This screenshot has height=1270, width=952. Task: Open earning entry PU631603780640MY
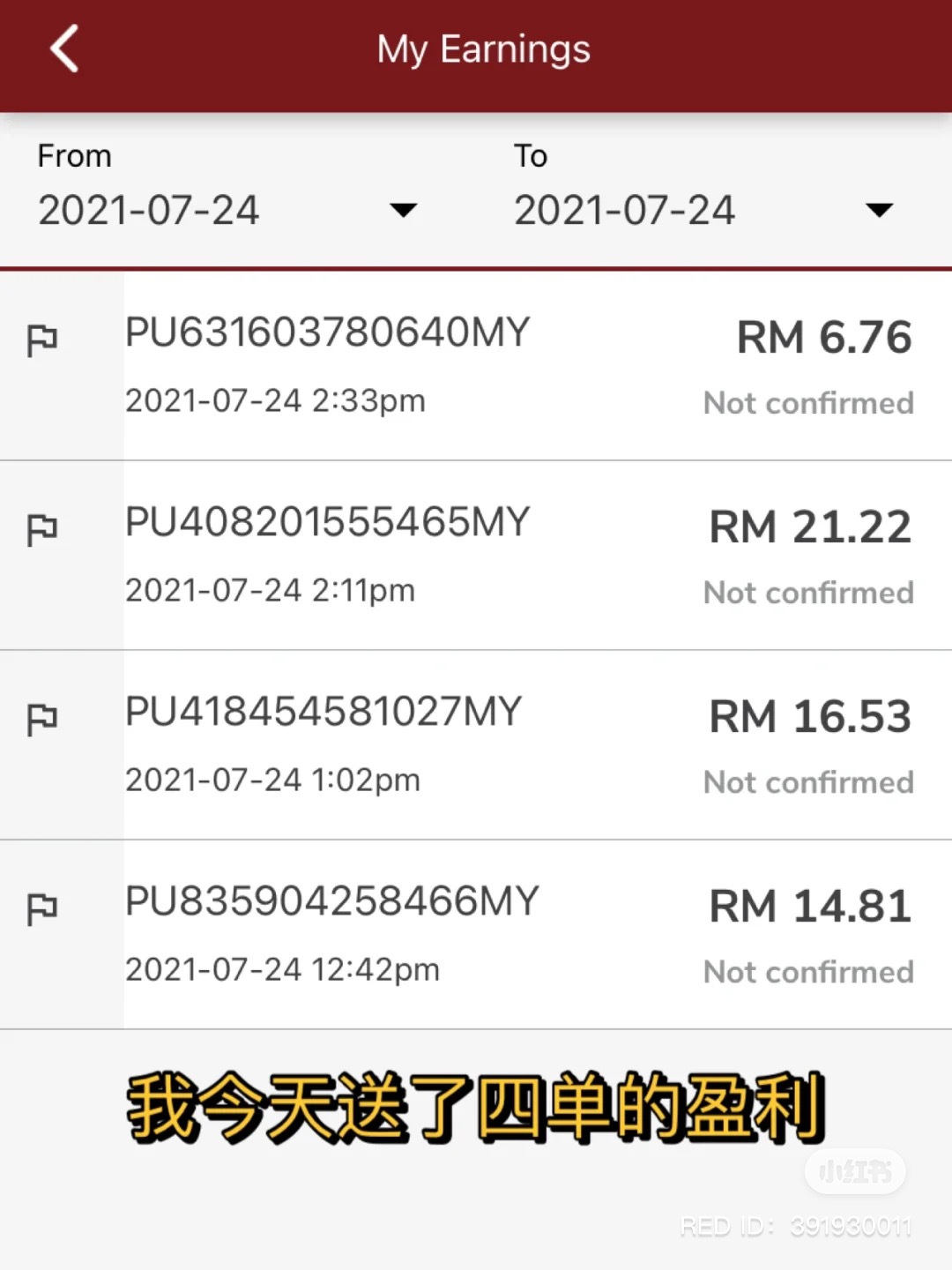pos(520,366)
